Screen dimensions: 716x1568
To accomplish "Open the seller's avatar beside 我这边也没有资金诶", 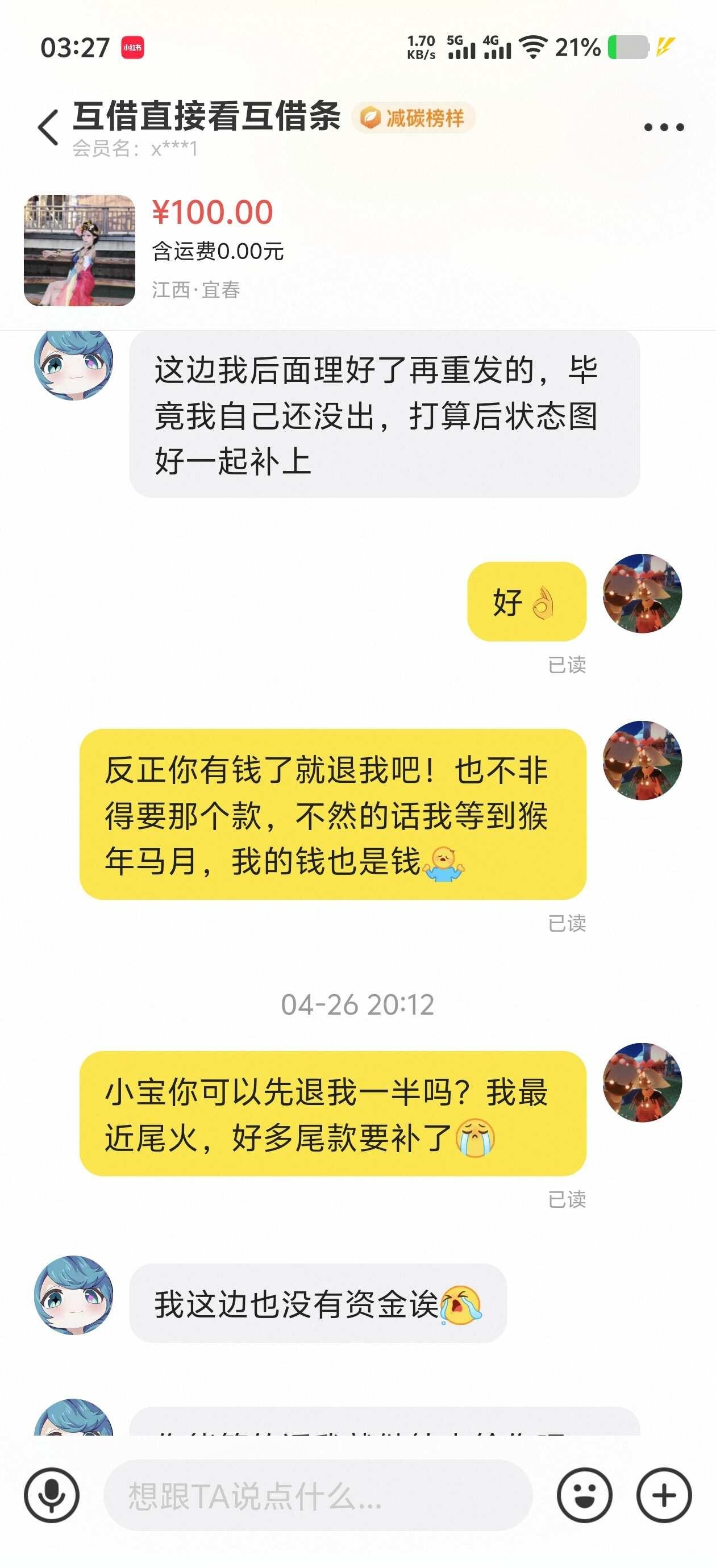I will [x=74, y=1295].
